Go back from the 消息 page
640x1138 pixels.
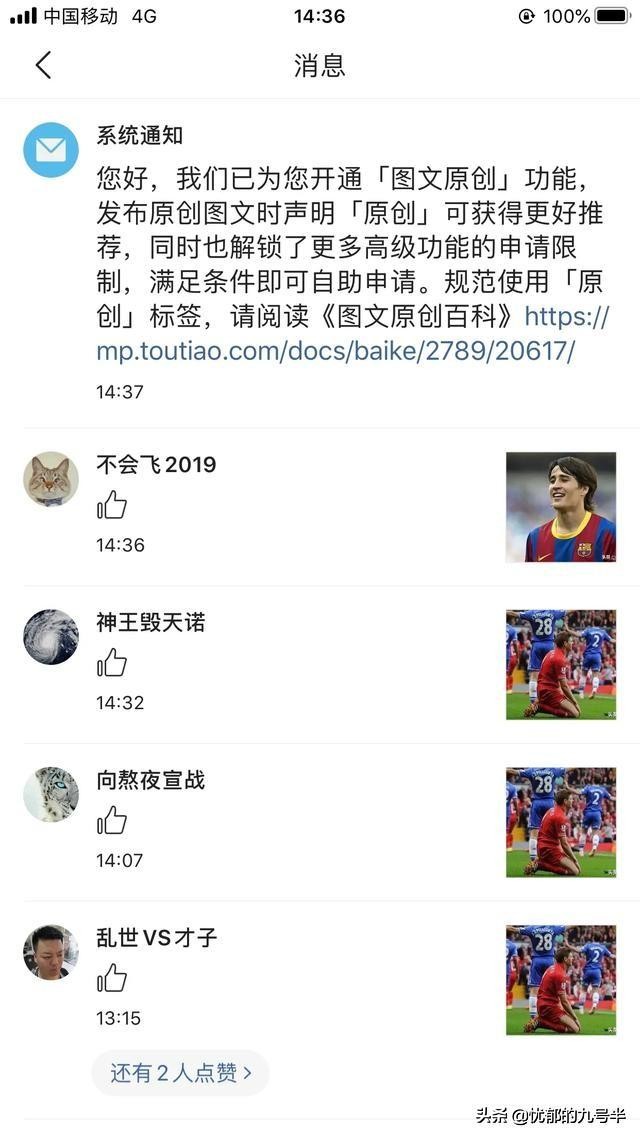(44, 65)
